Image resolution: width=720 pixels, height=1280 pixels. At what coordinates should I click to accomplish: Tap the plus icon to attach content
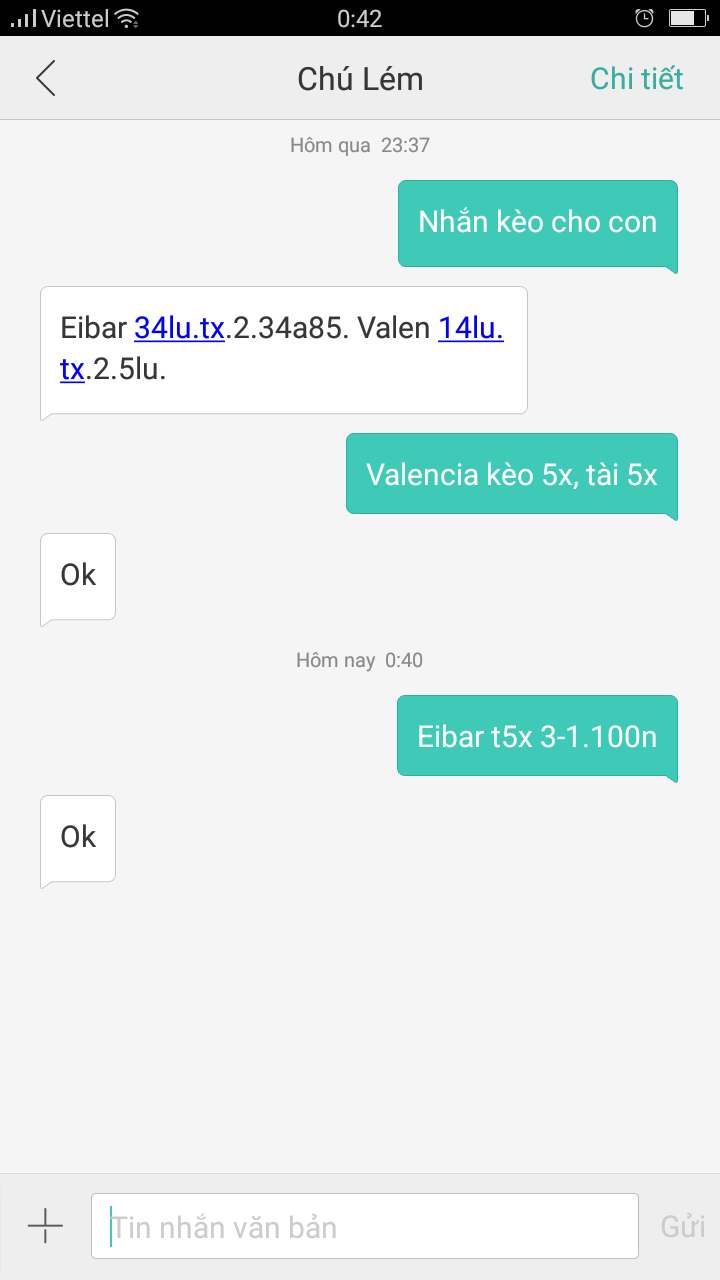44,1225
